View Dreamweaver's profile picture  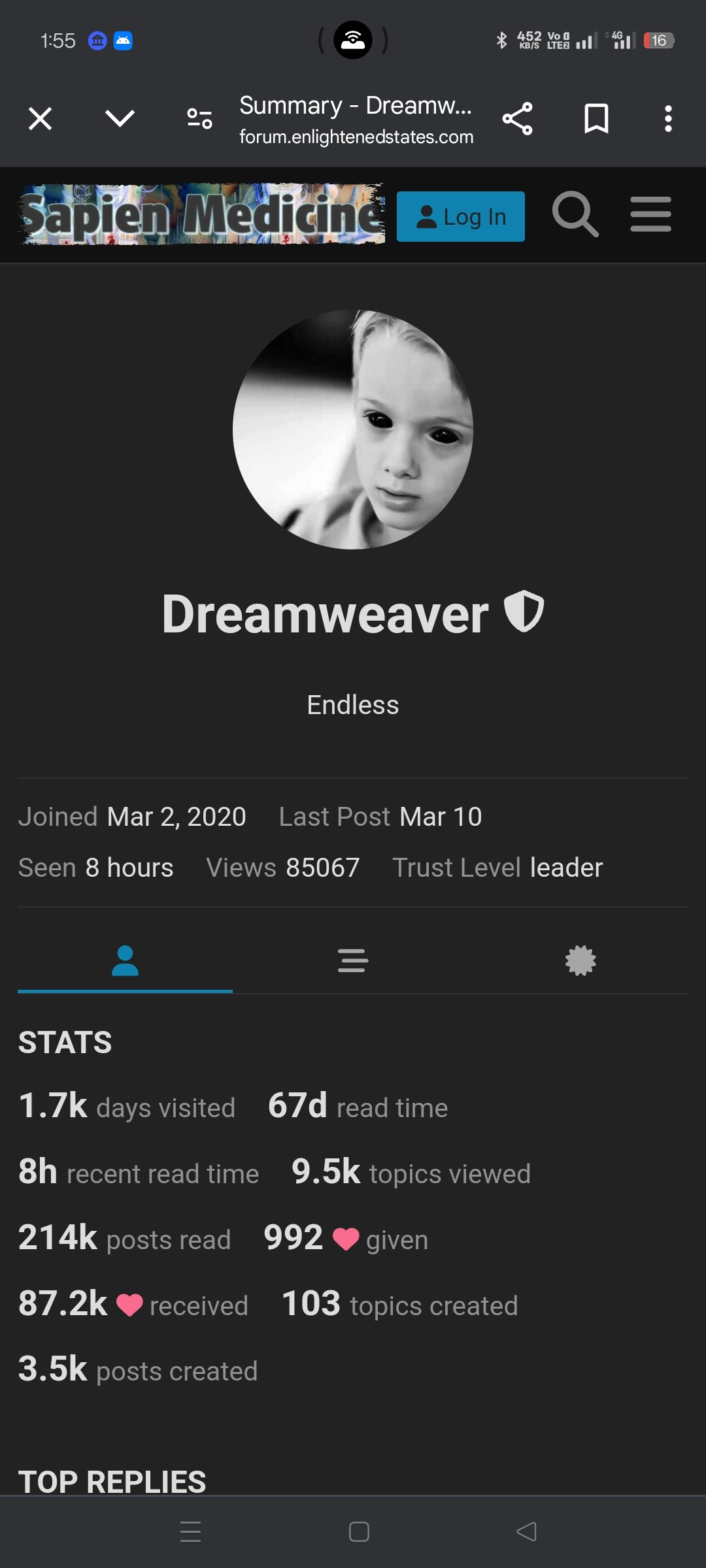[x=353, y=429]
